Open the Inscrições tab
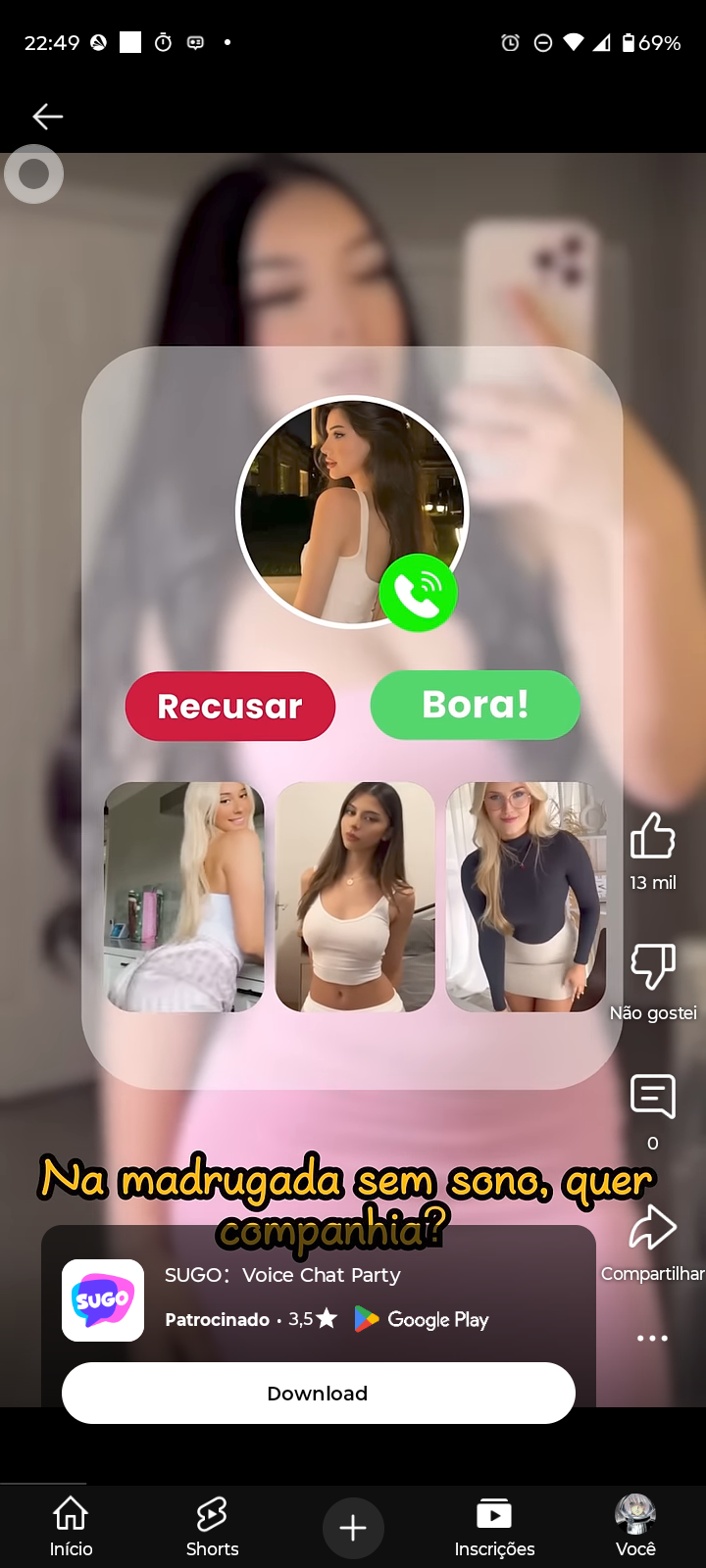The width and height of the screenshot is (706, 1568). click(x=494, y=1526)
